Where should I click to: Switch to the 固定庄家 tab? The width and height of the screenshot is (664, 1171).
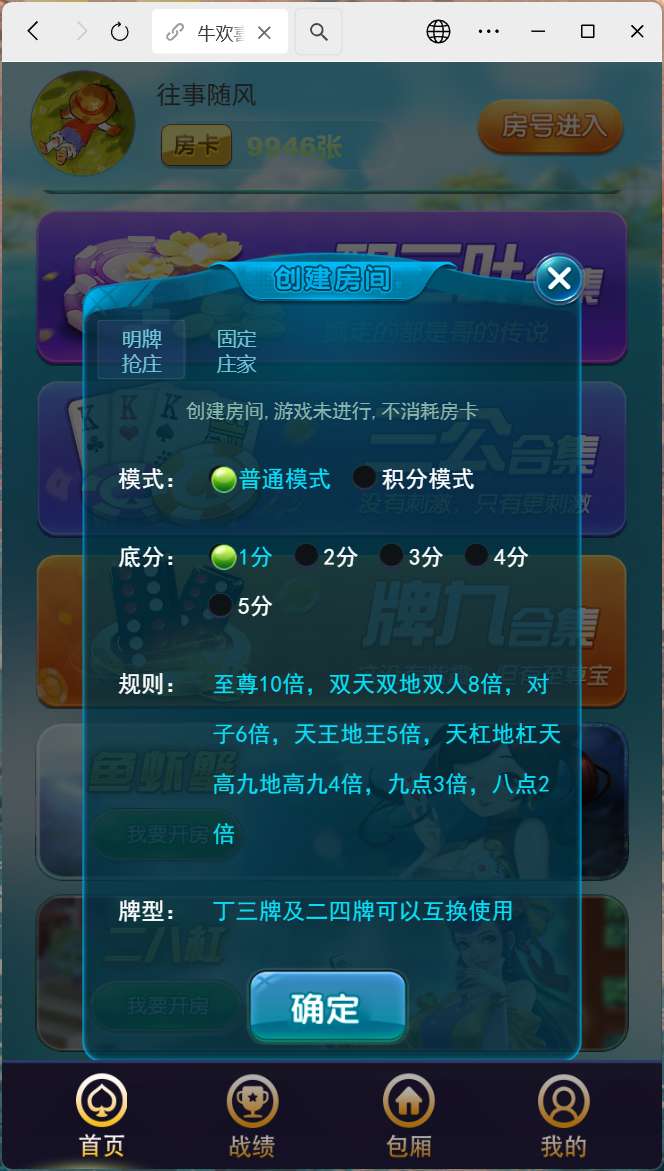point(237,351)
